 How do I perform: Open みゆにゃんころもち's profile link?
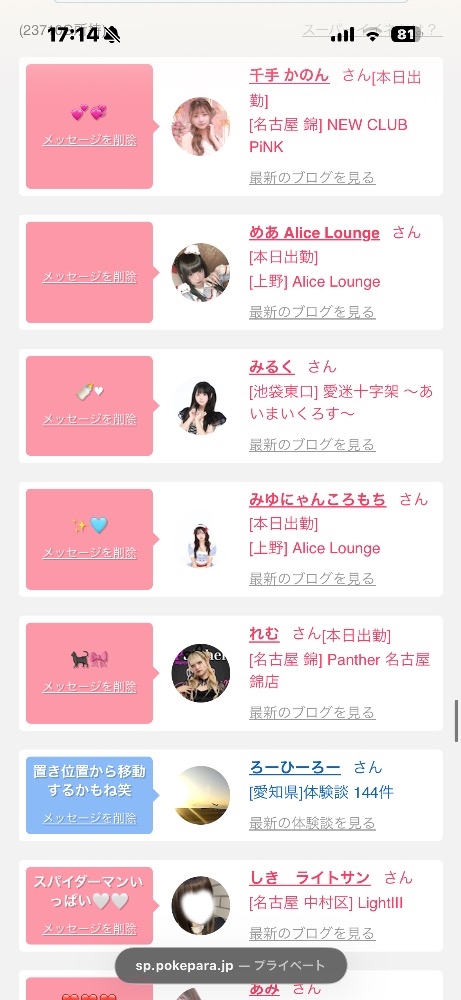(317, 499)
